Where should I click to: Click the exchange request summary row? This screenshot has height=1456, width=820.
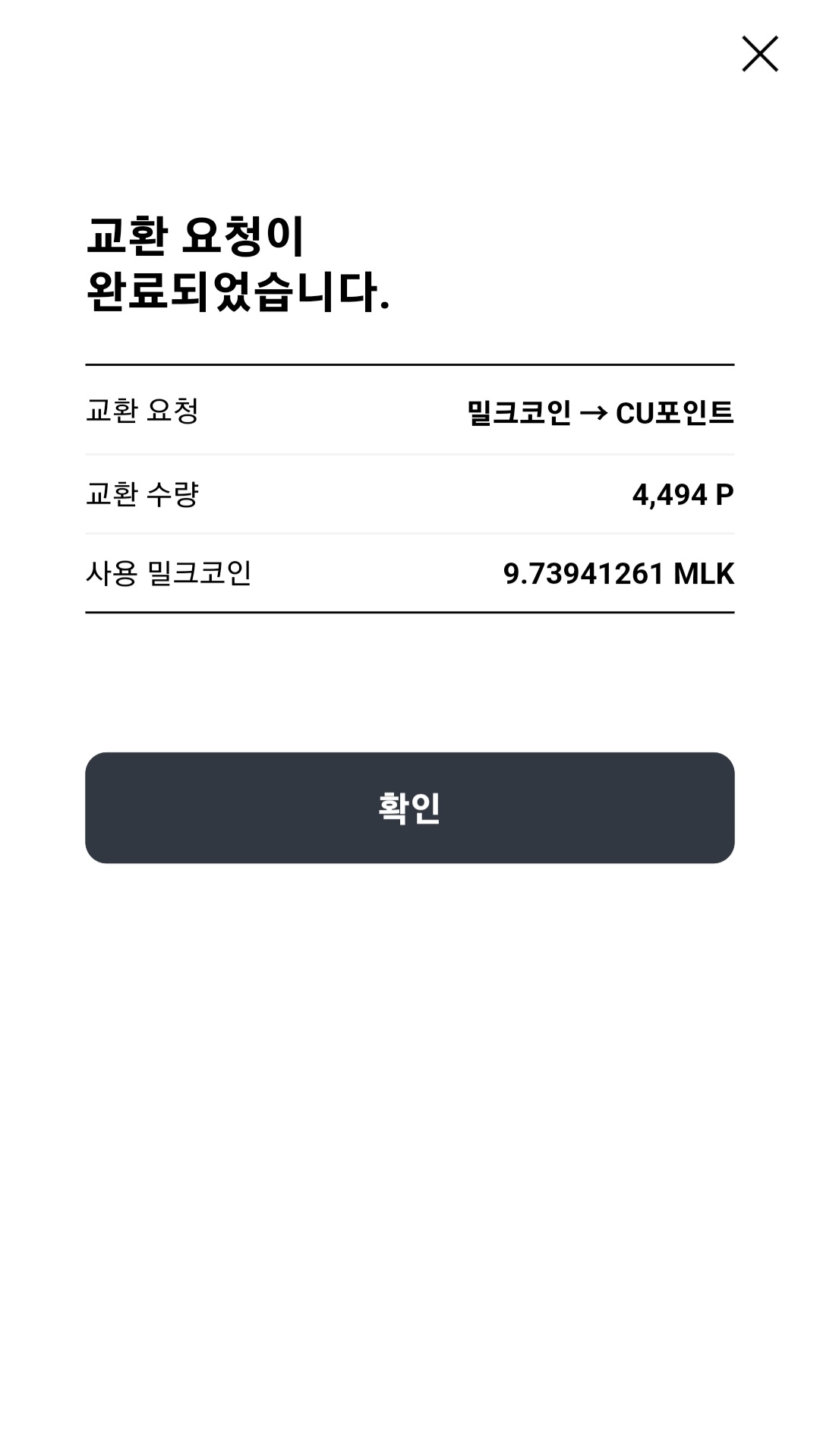click(410, 410)
